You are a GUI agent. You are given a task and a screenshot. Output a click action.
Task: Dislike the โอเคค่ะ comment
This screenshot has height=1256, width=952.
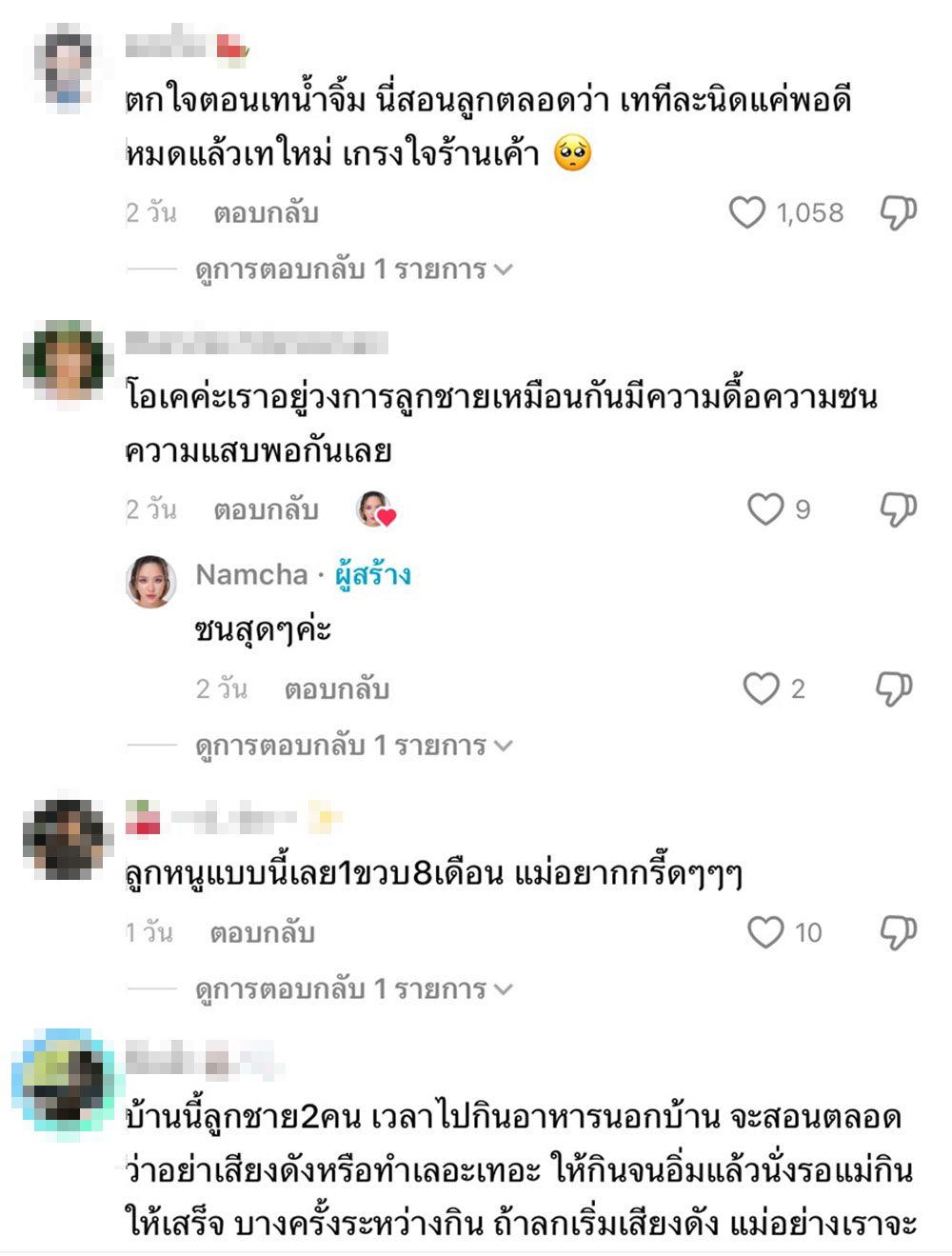coord(898,509)
